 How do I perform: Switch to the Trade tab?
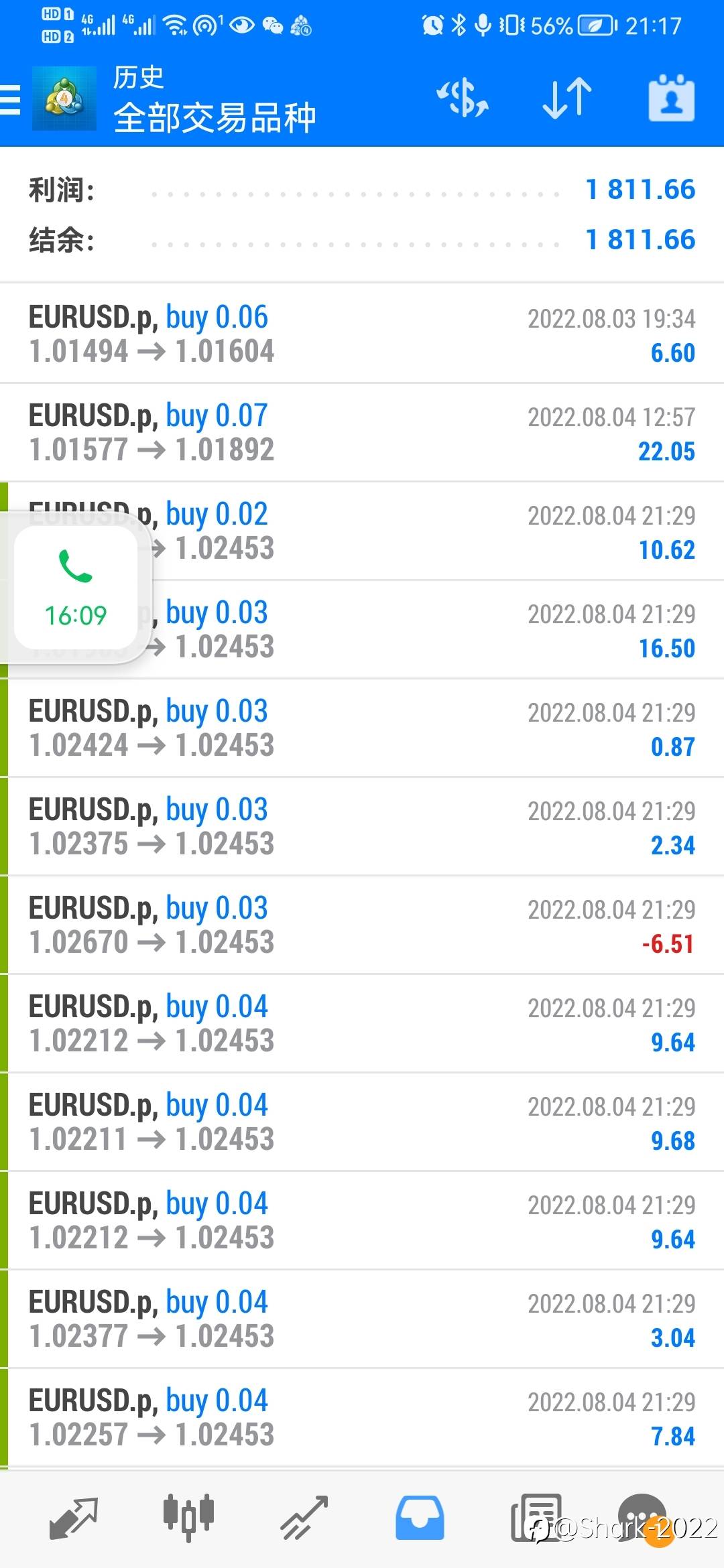304,1517
